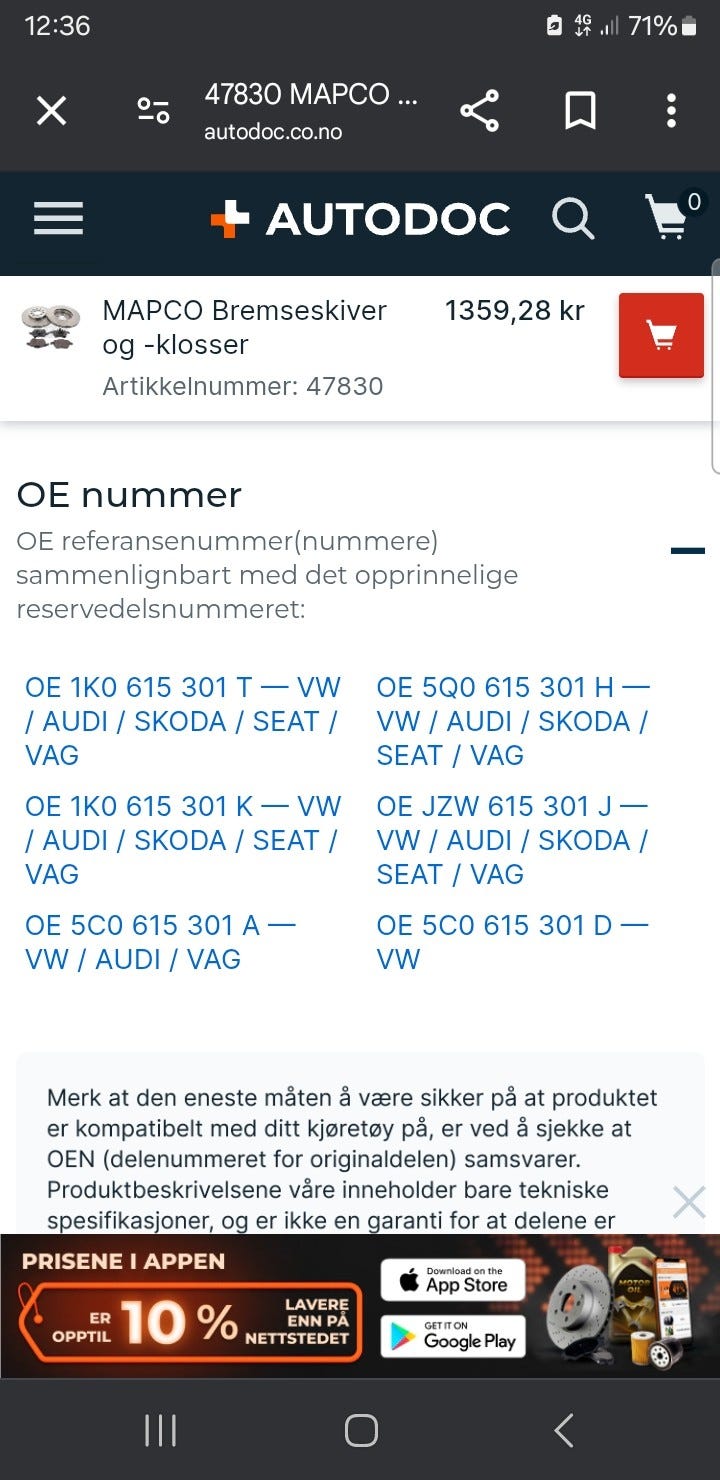Dismiss the app promotion banner

(x=689, y=1202)
